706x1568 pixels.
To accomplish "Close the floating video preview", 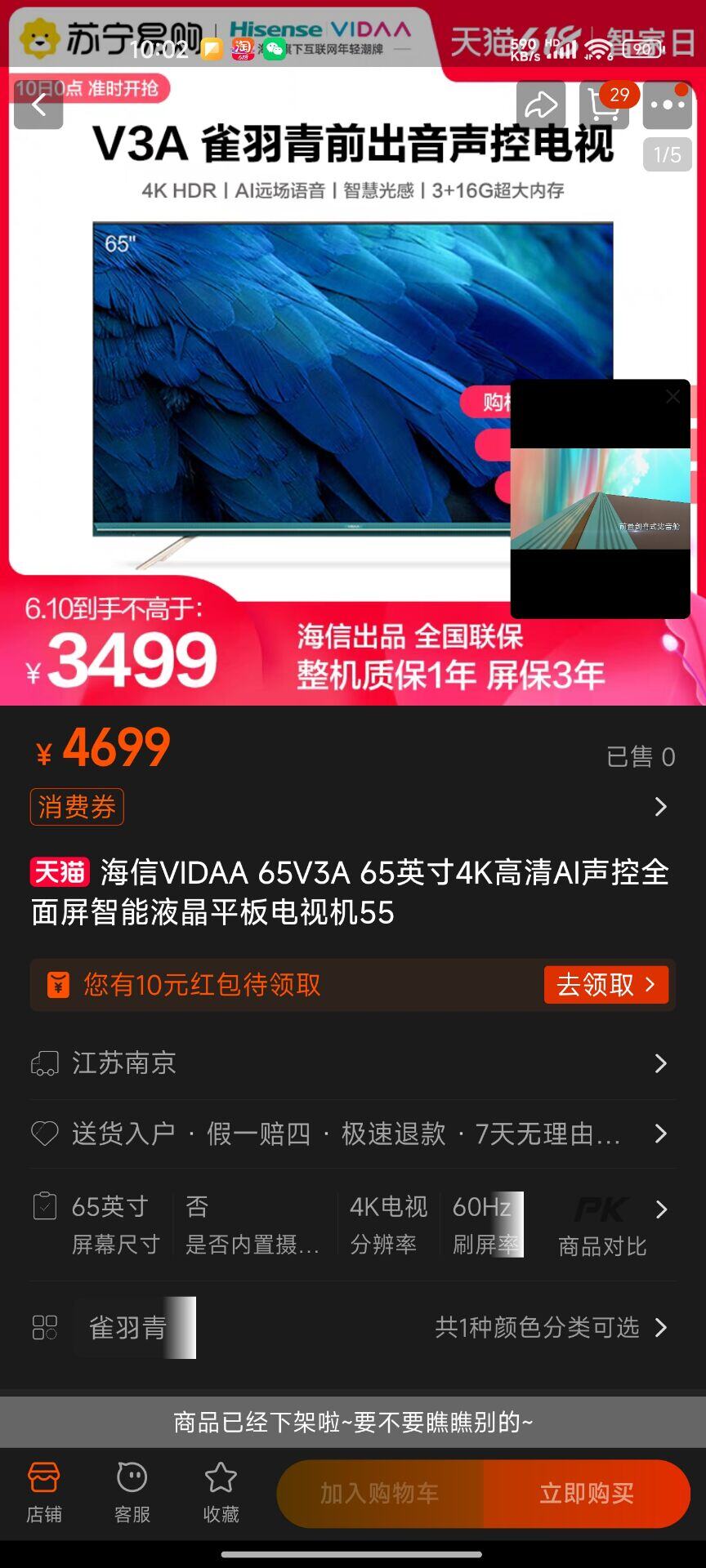I will (672, 397).
